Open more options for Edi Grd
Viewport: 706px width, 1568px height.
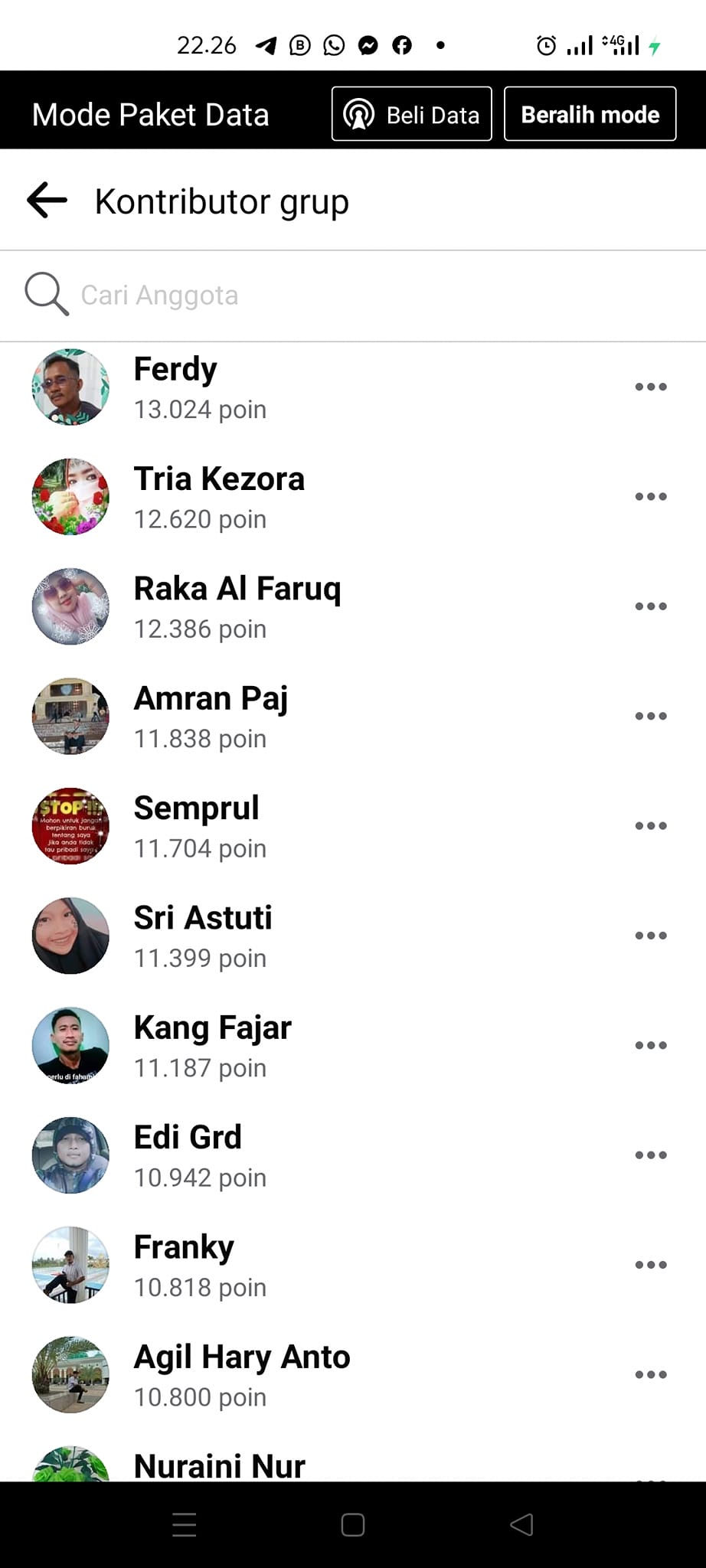tap(651, 1155)
